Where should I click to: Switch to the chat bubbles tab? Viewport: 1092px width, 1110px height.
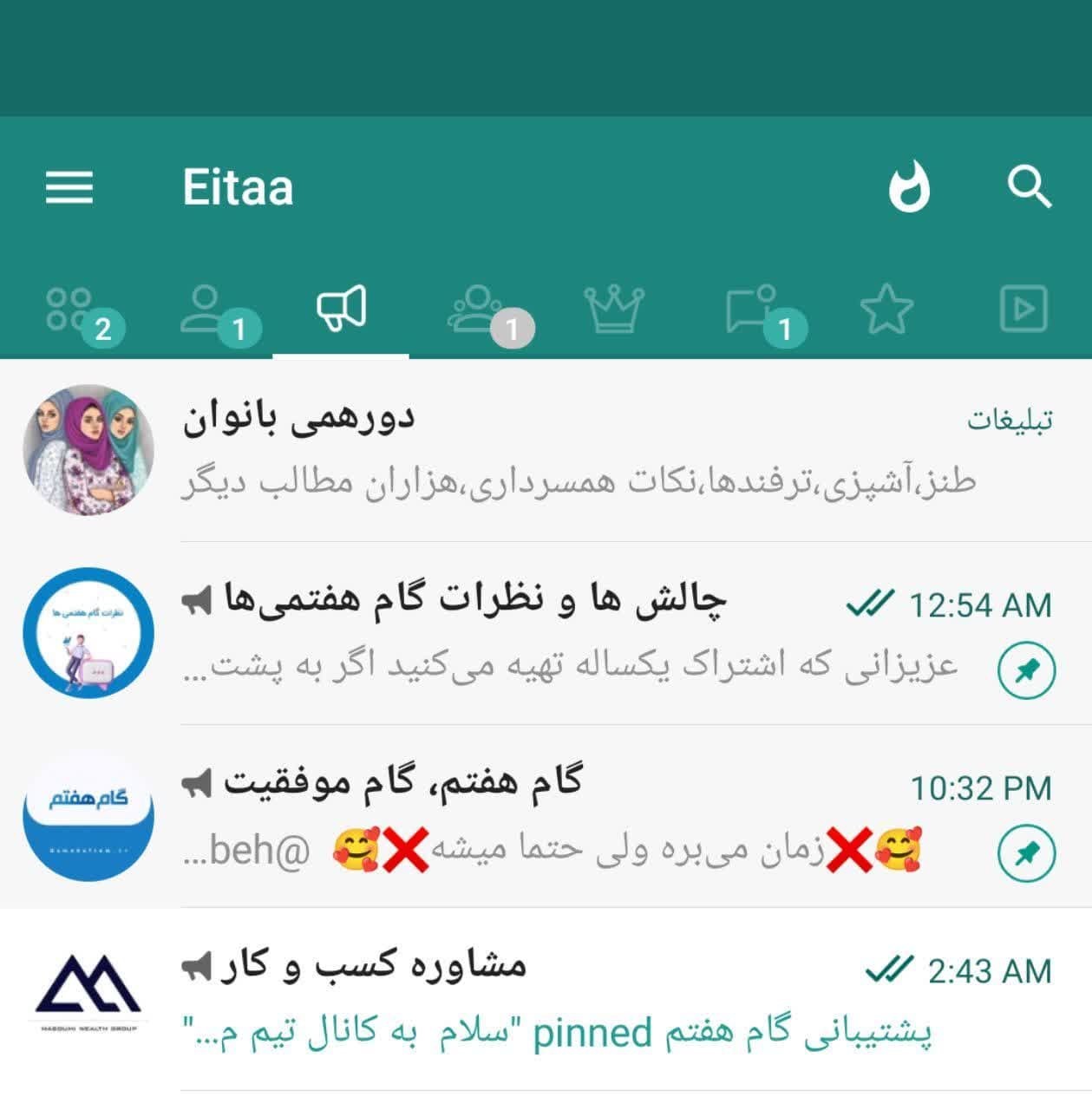click(x=751, y=310)
